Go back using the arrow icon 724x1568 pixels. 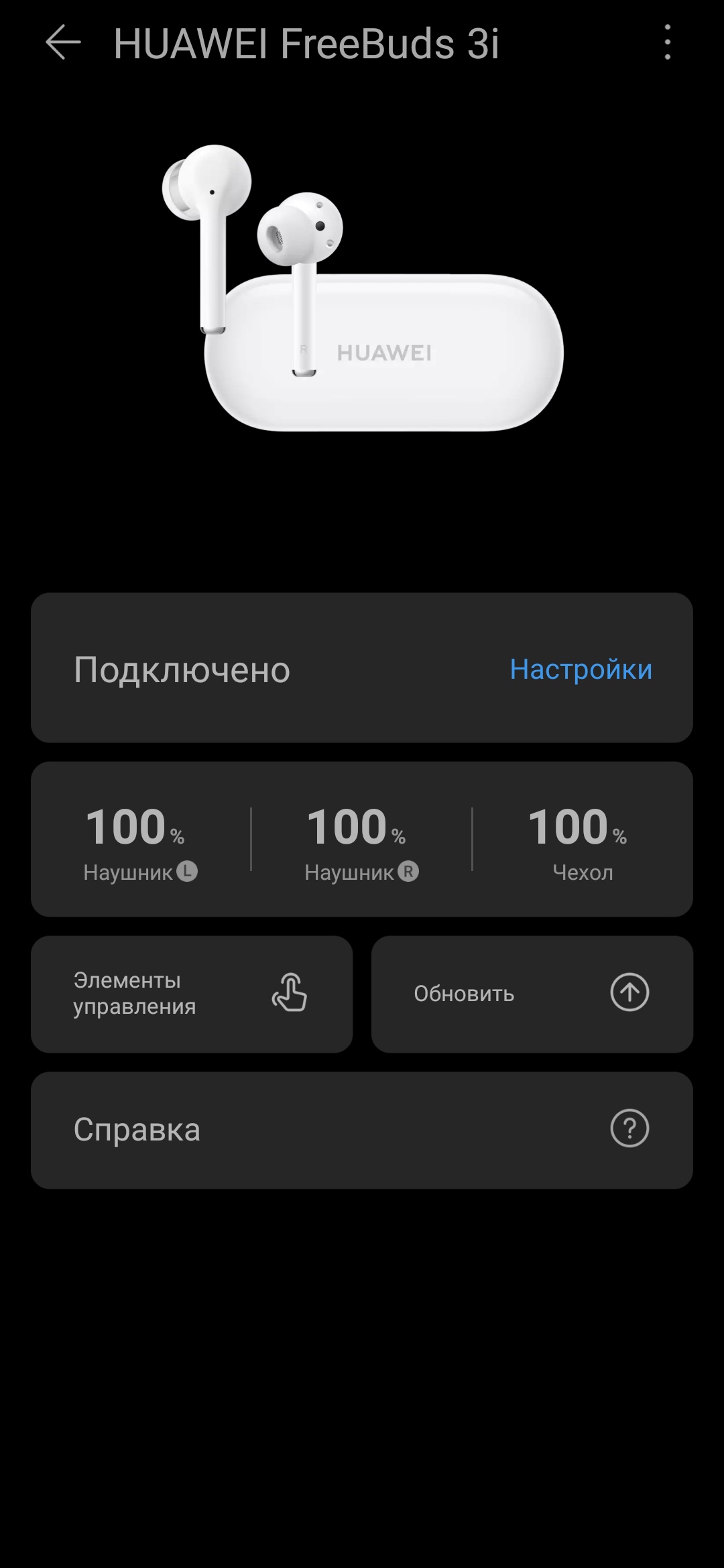[x=63, y=43]
